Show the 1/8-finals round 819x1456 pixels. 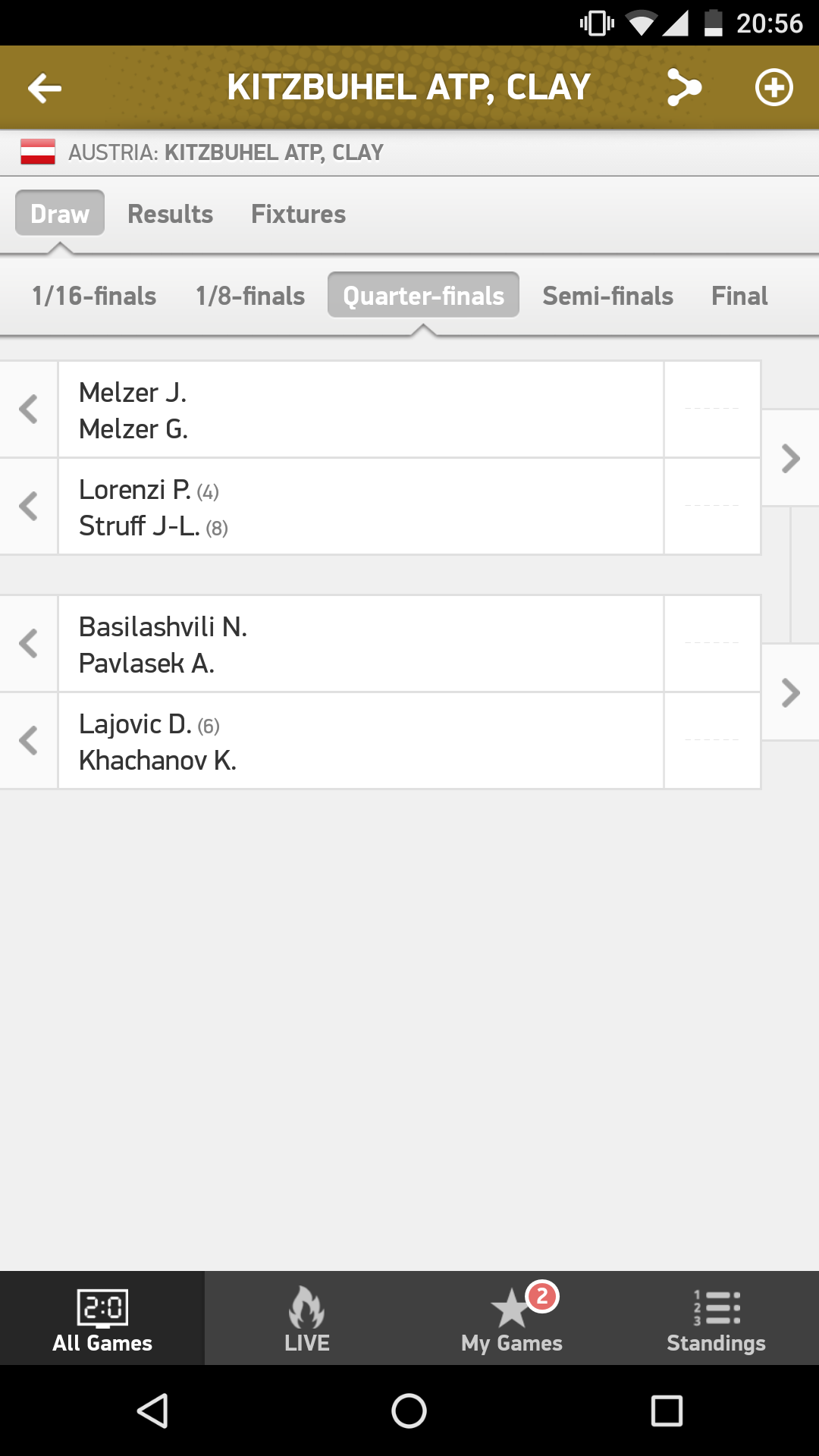pyautogui.click(x=250, y=296)
